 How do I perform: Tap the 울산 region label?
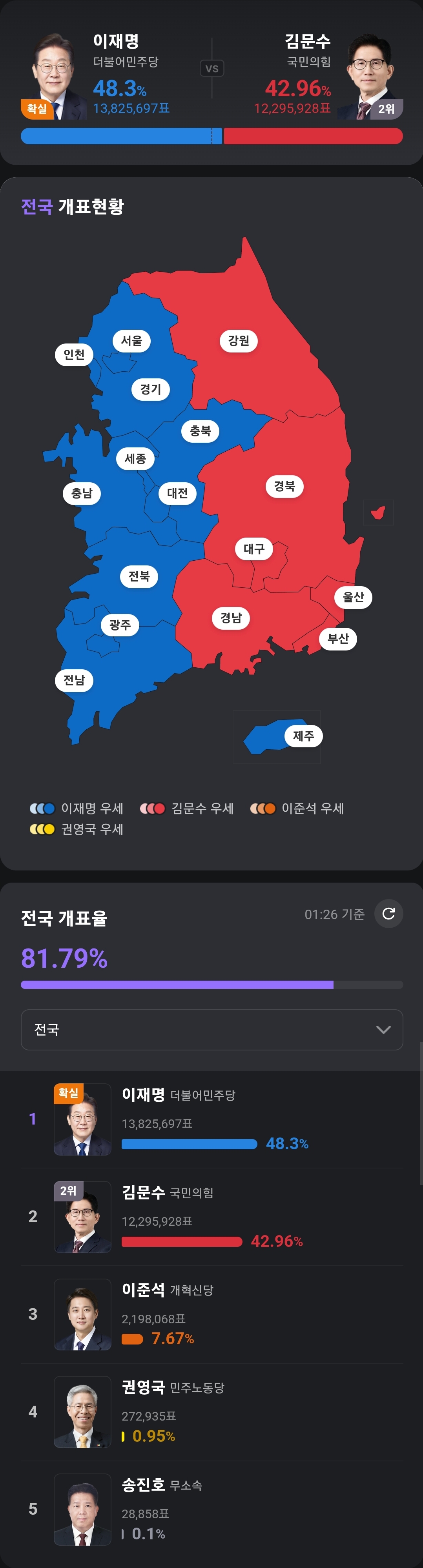point(353,596)
